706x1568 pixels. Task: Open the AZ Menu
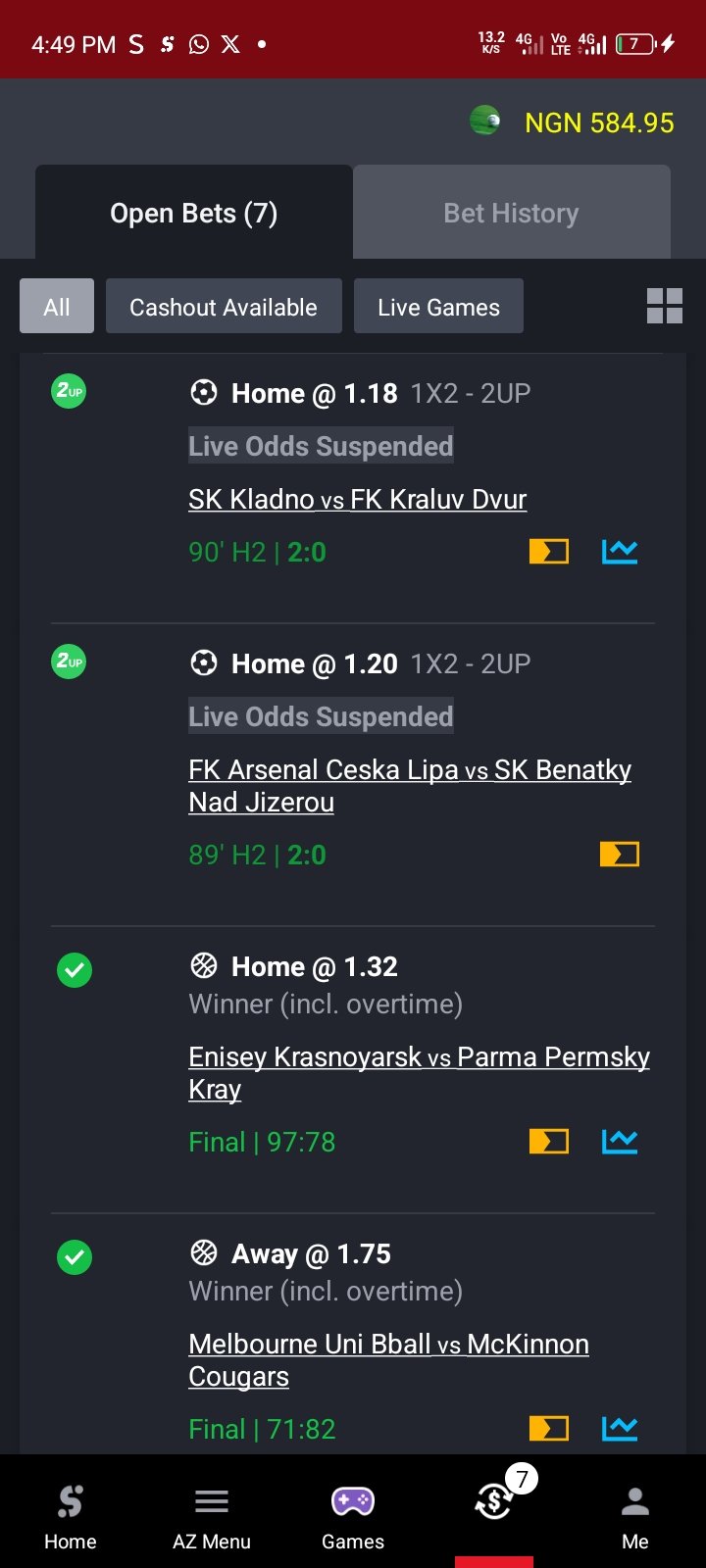[x=212, y=1515]
